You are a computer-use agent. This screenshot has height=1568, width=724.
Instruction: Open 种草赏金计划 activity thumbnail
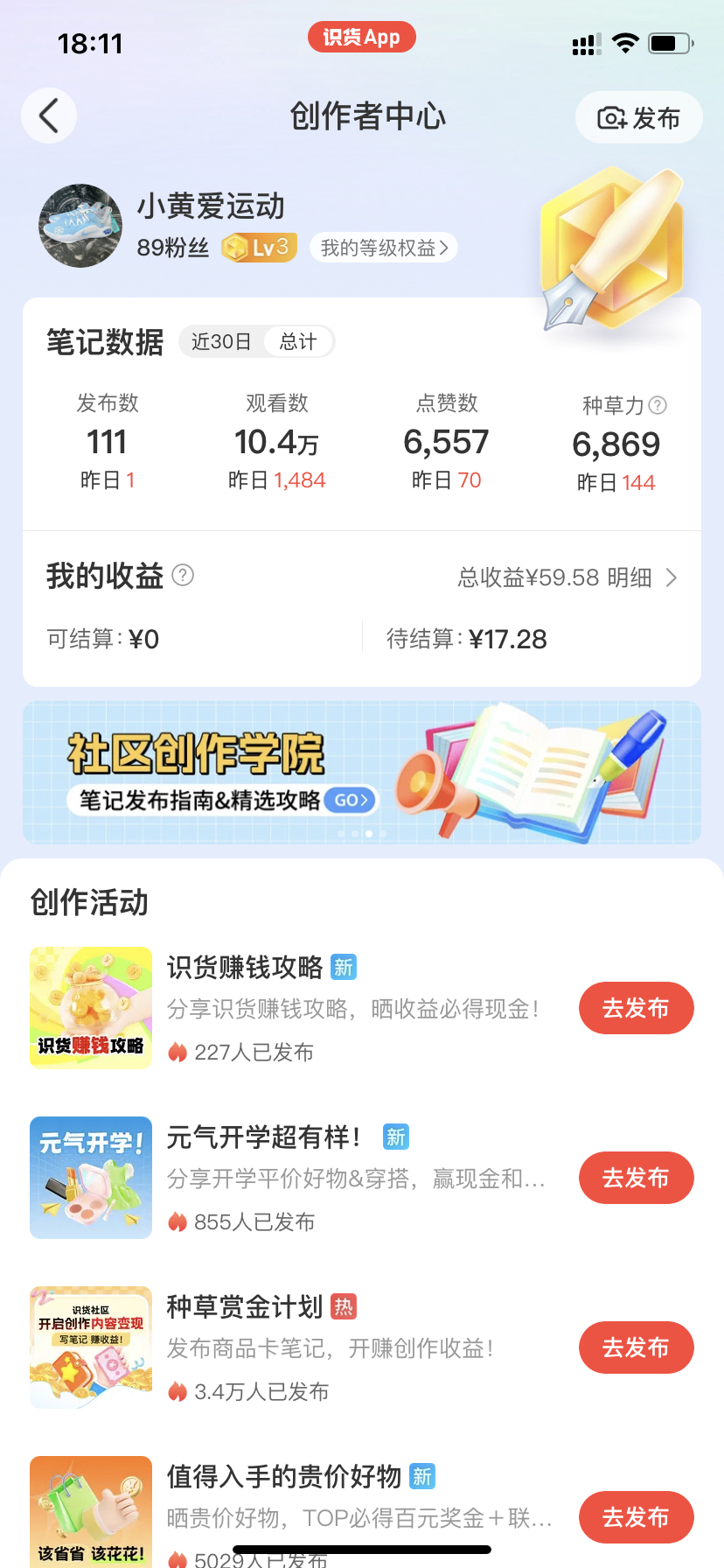click(91, 1347)
